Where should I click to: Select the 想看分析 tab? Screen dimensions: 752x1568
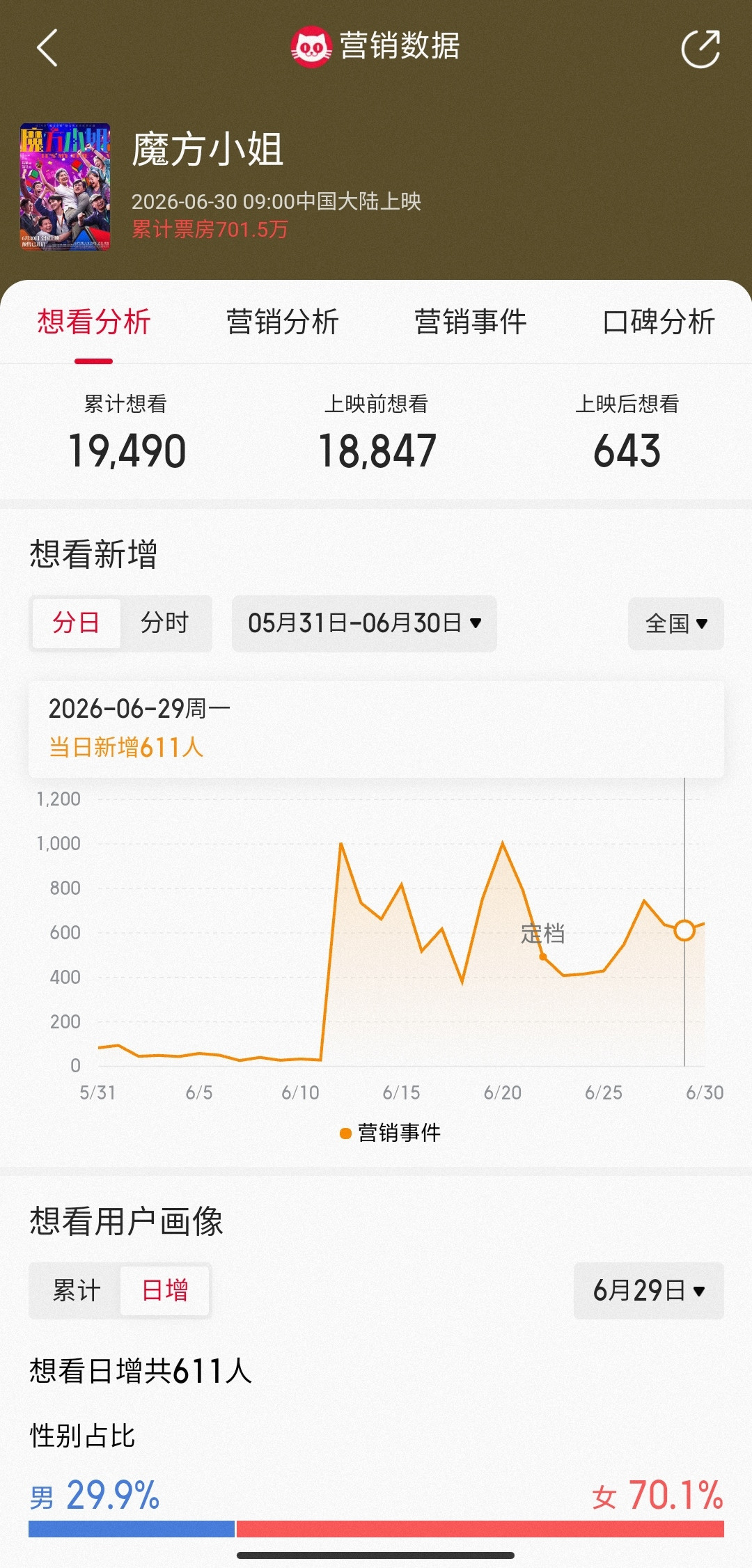[94, 322]
